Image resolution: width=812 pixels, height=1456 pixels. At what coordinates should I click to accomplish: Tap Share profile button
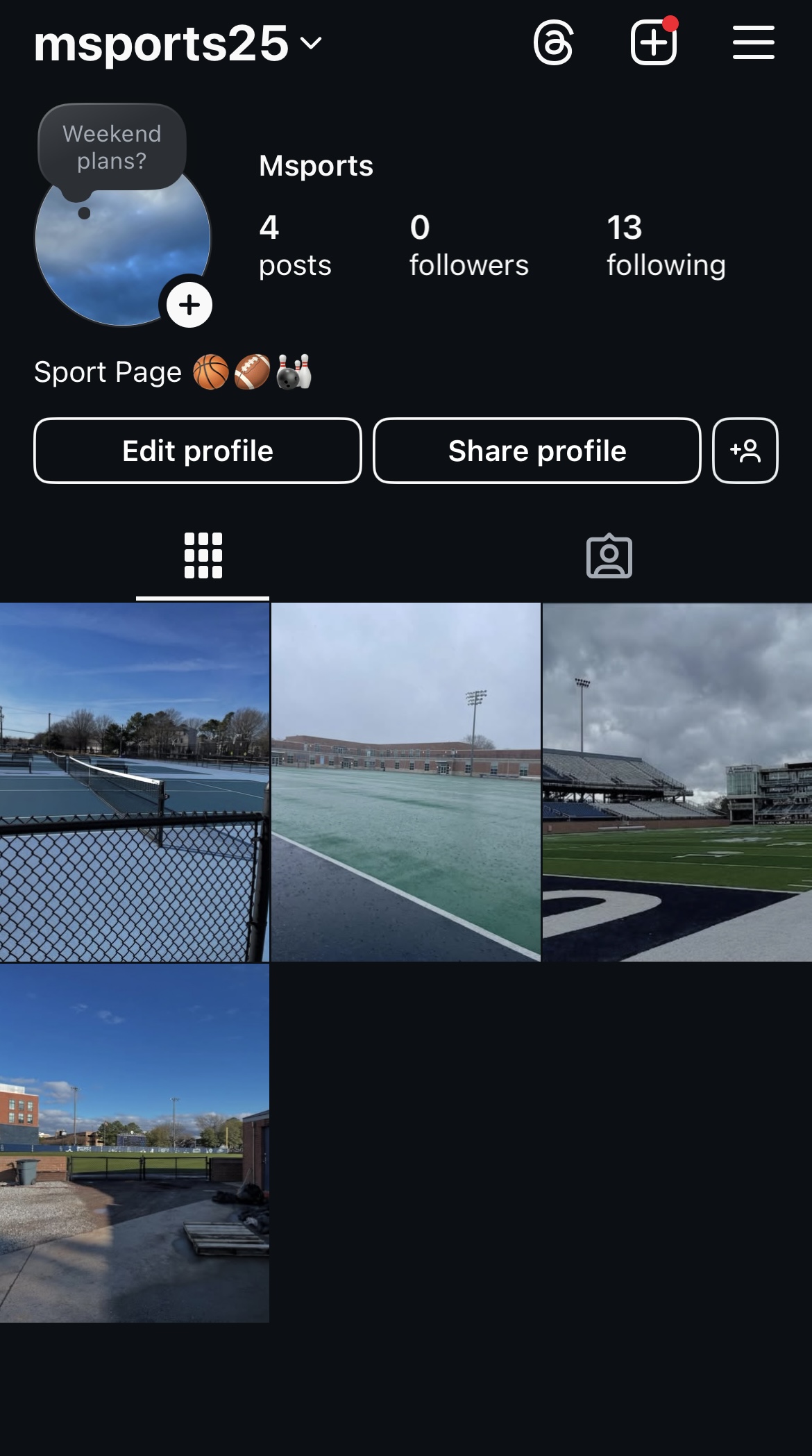(537, 451)
